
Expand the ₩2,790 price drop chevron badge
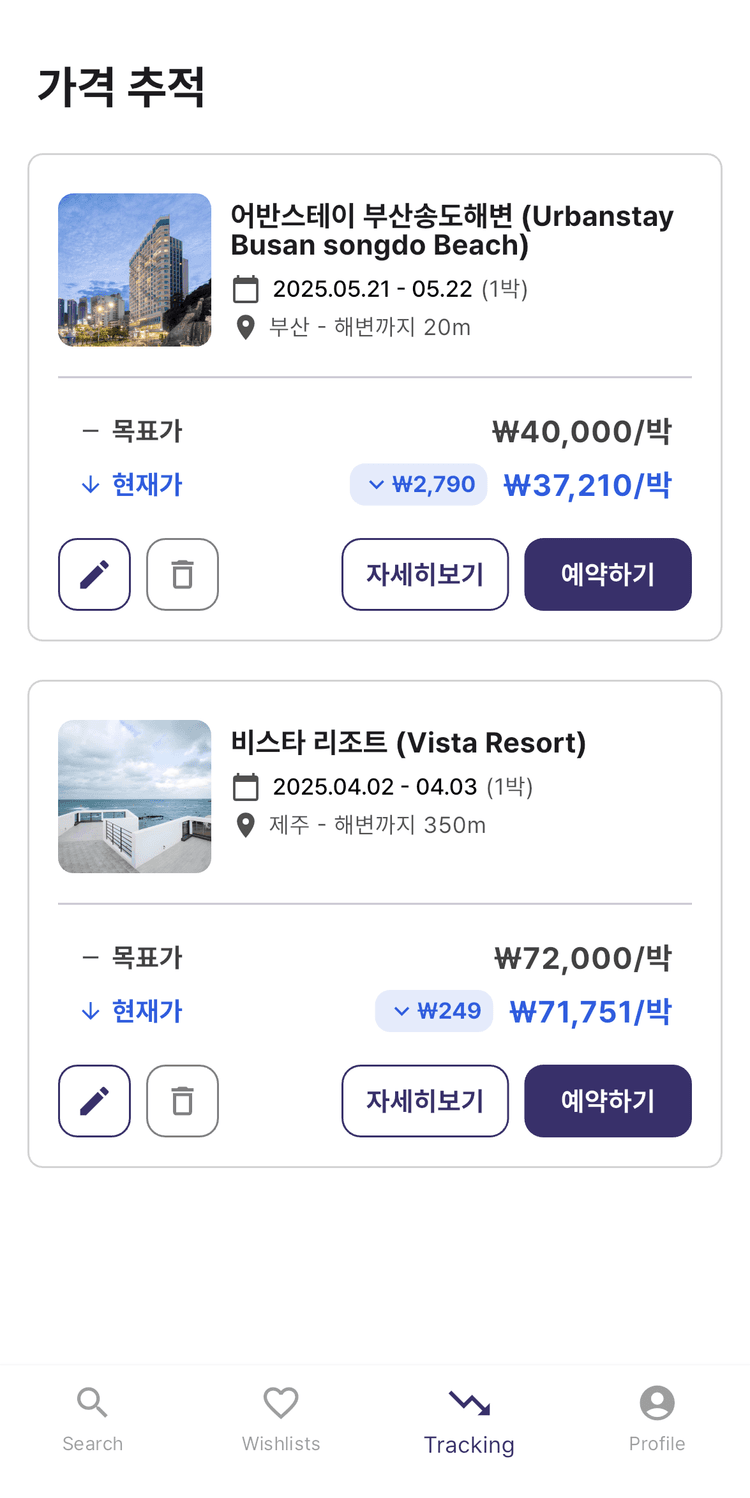tap(418, 484)
